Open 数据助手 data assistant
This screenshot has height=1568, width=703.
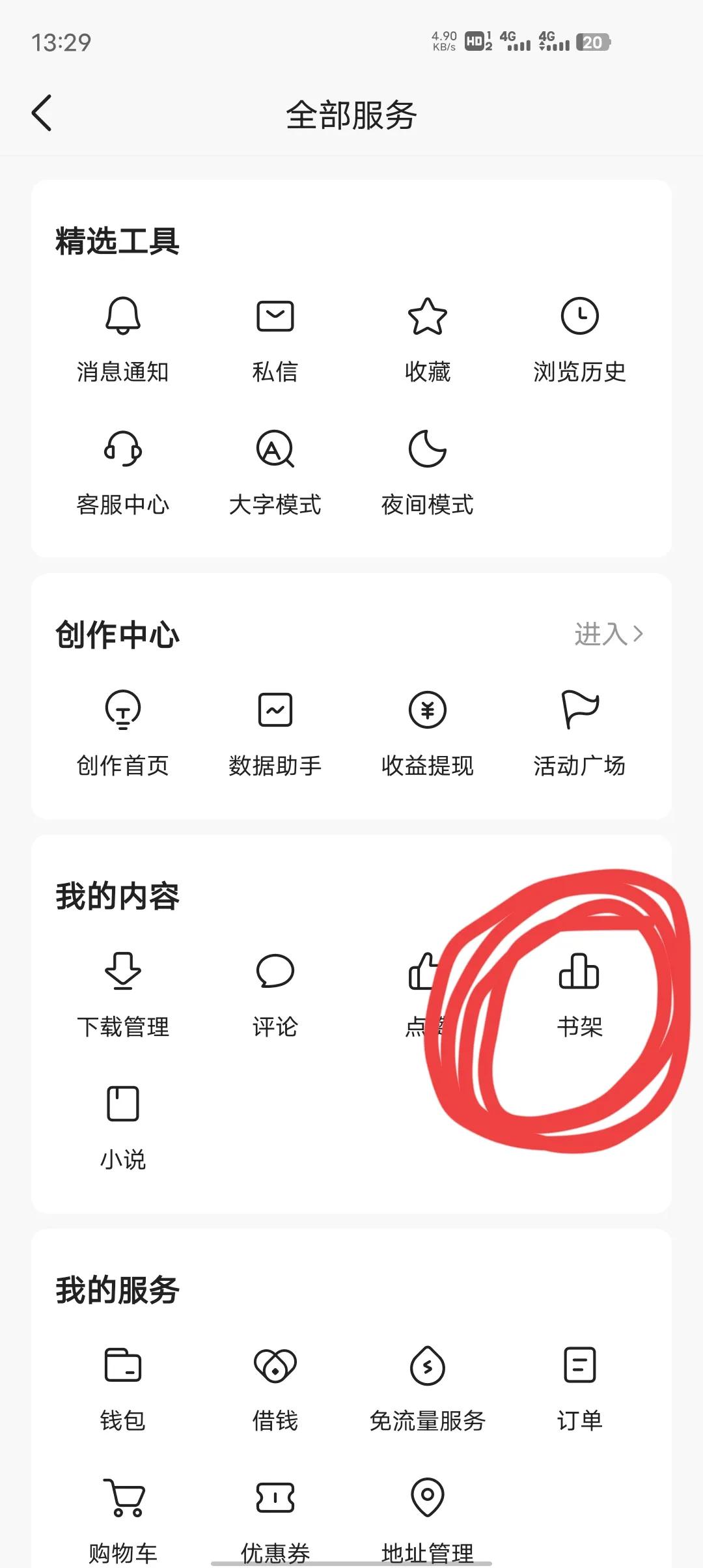coord(275,735)
